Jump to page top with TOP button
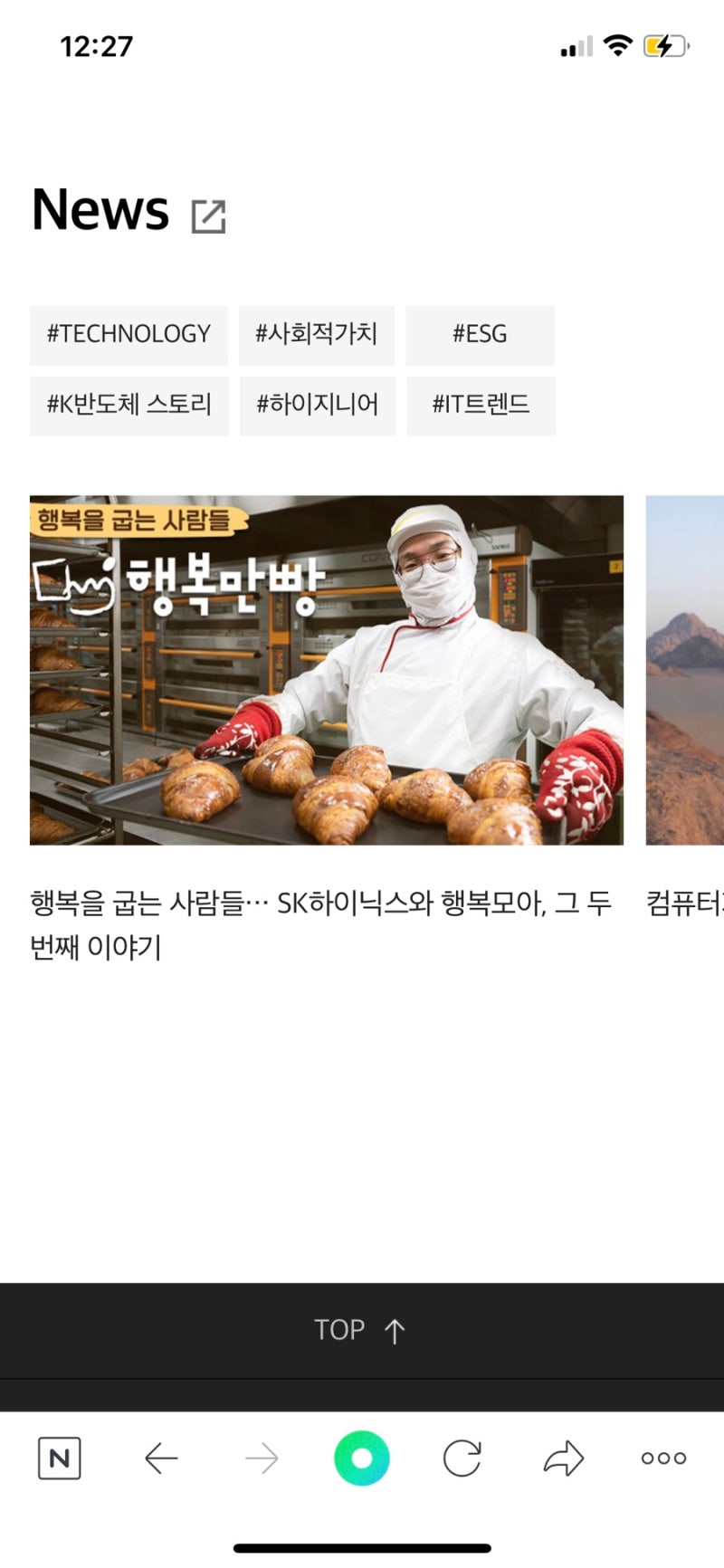This screenshot has height=1568, width=724. tap(360, 1330)
